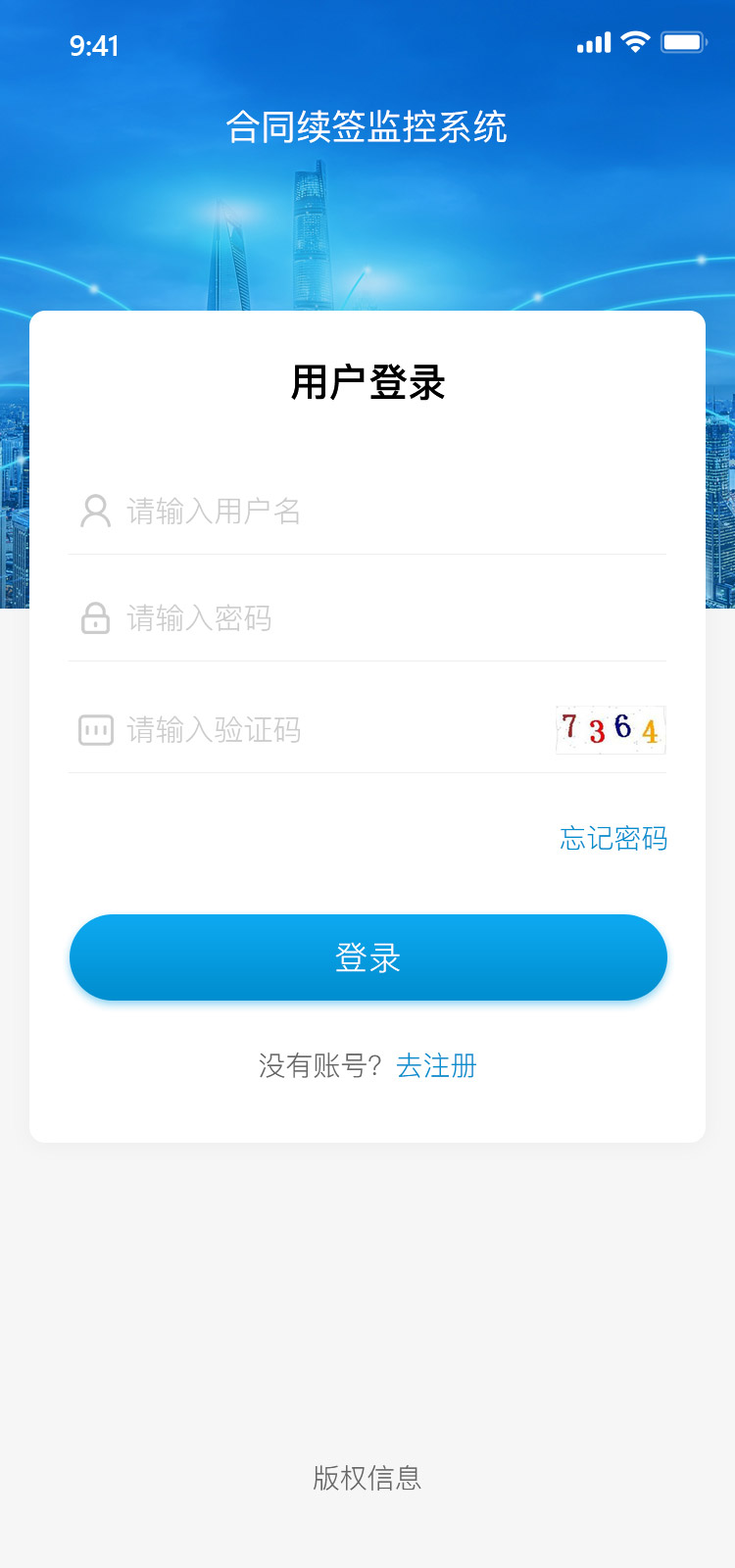Tap the blue 登录 button

click(x=368, y=957)
